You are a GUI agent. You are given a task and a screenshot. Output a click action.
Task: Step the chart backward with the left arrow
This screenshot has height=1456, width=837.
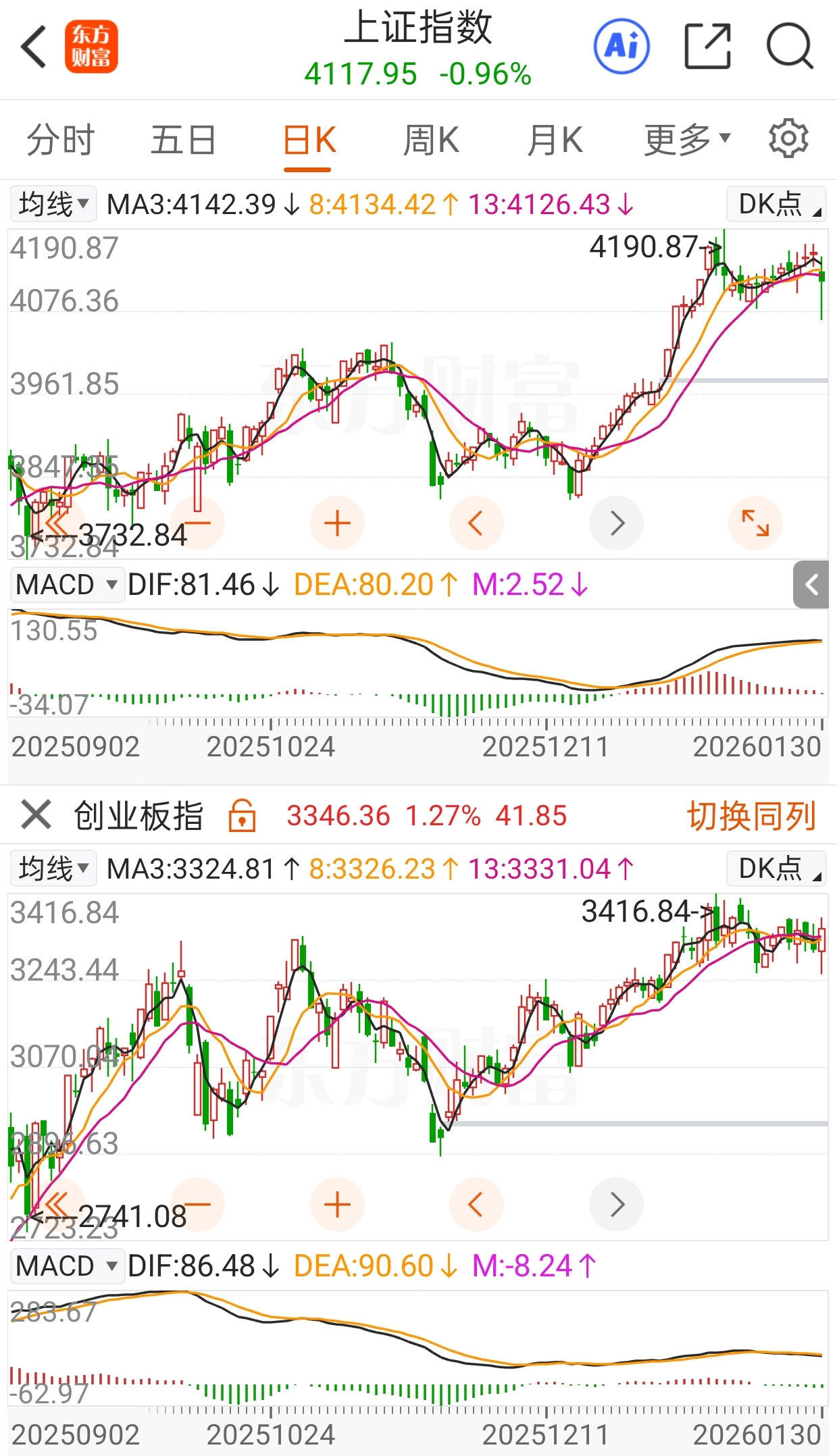click(477, 522)
